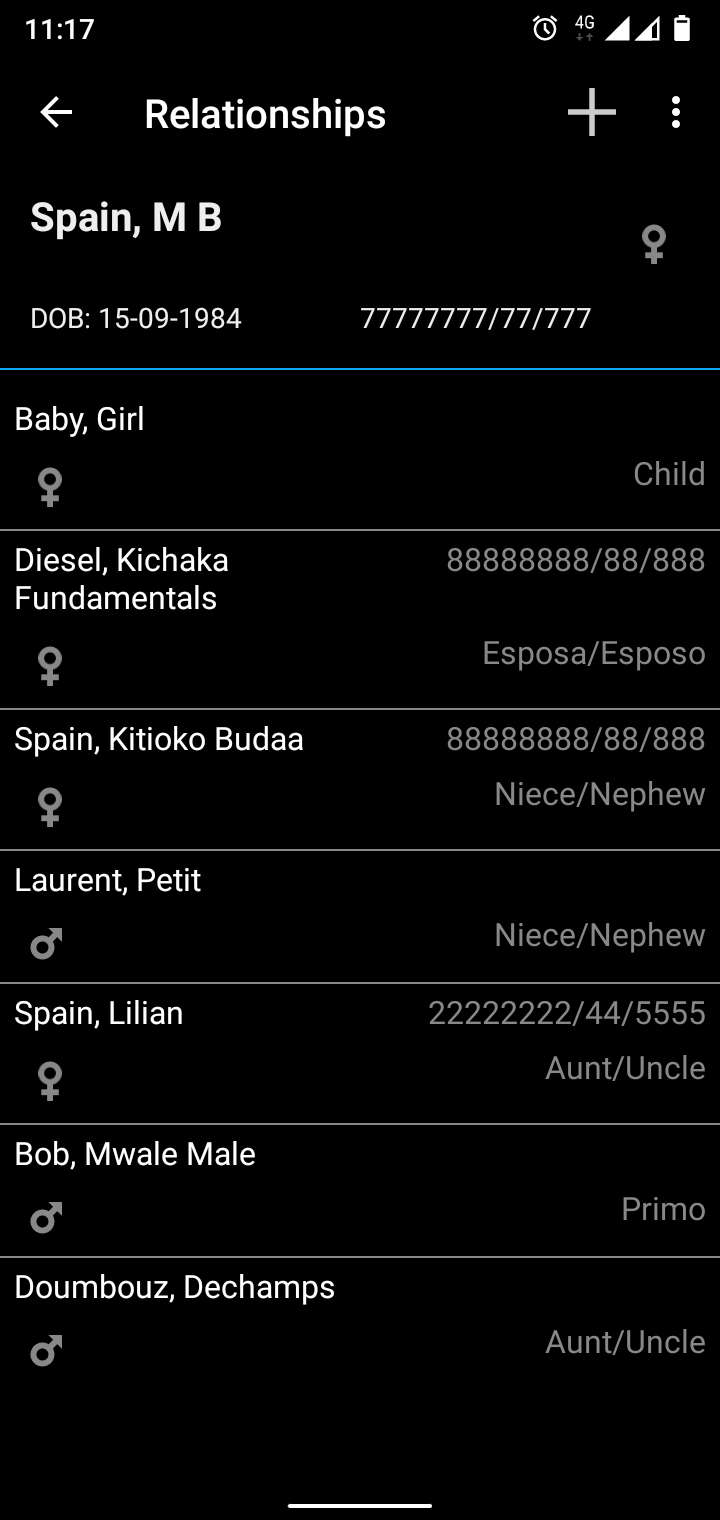
Task: Open Doumbouz, Dechamps relationship row
Action: tap(360, 1324)
